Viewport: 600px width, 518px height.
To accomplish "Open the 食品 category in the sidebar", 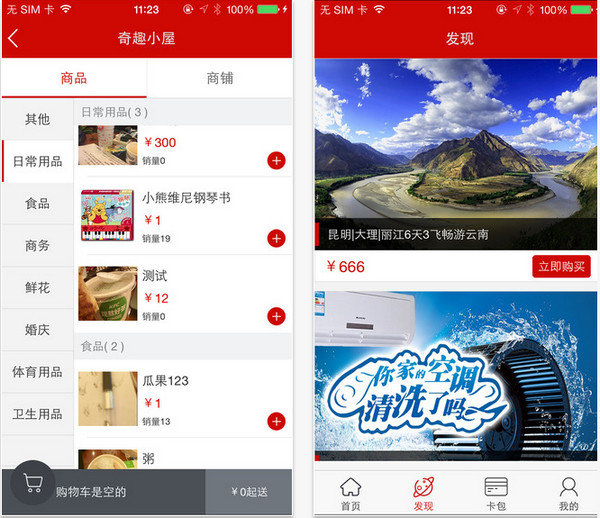I will click(x=38, y=203).
